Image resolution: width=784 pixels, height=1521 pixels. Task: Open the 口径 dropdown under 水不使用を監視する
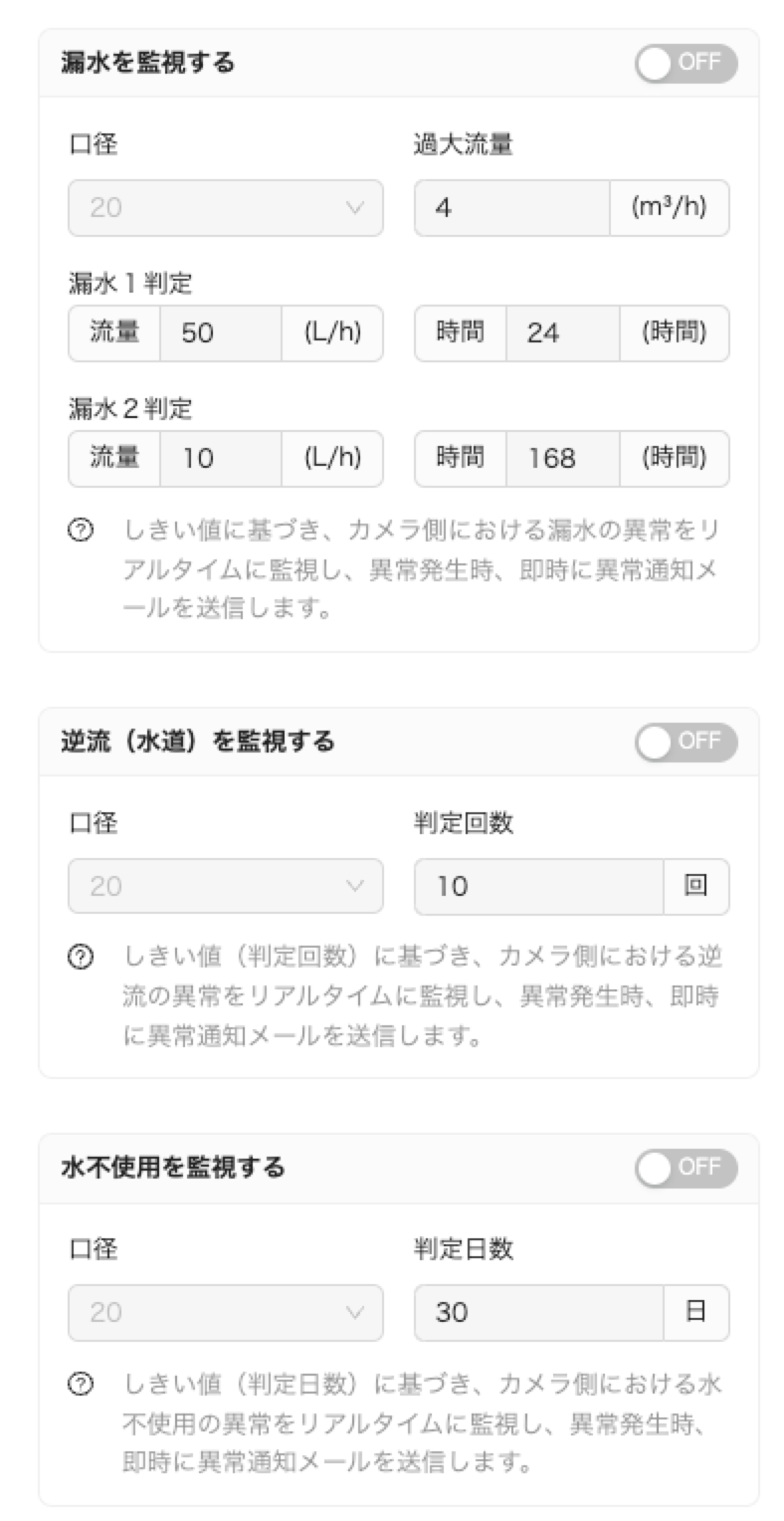[x=226, y=1313]
